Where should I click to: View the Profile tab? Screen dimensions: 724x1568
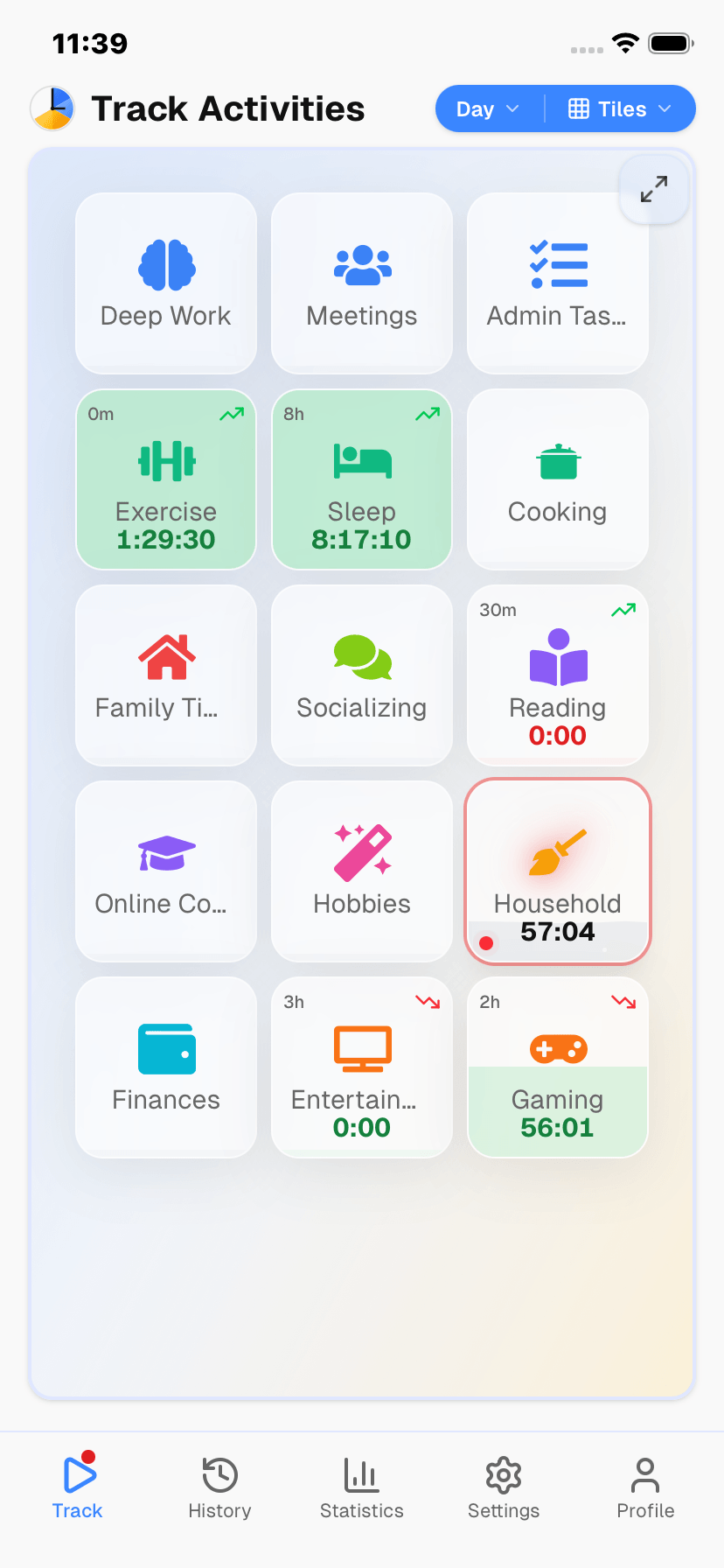(645, 1488)
